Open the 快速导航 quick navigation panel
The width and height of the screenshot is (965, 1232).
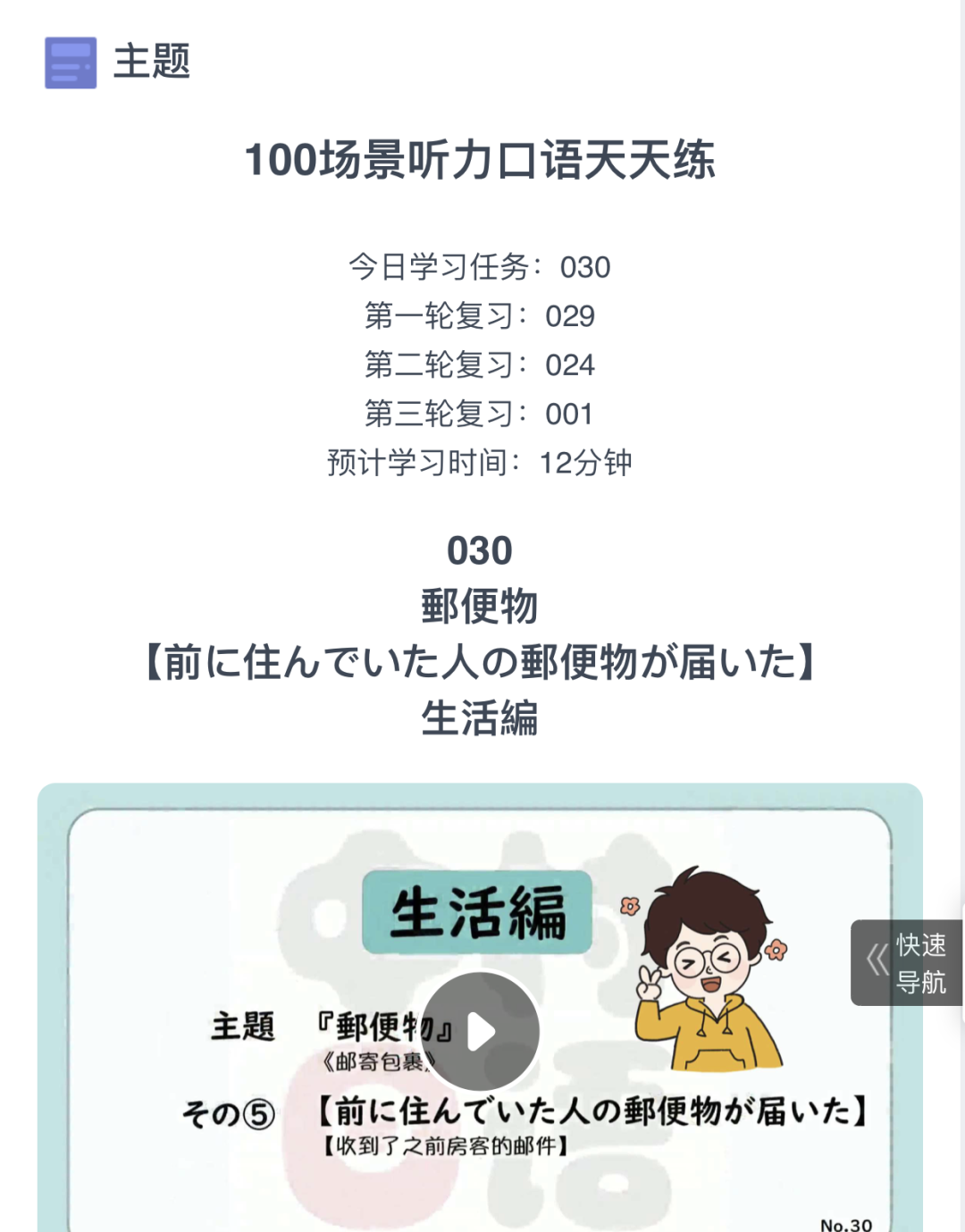pyautogui.click(x=906, y=963)
